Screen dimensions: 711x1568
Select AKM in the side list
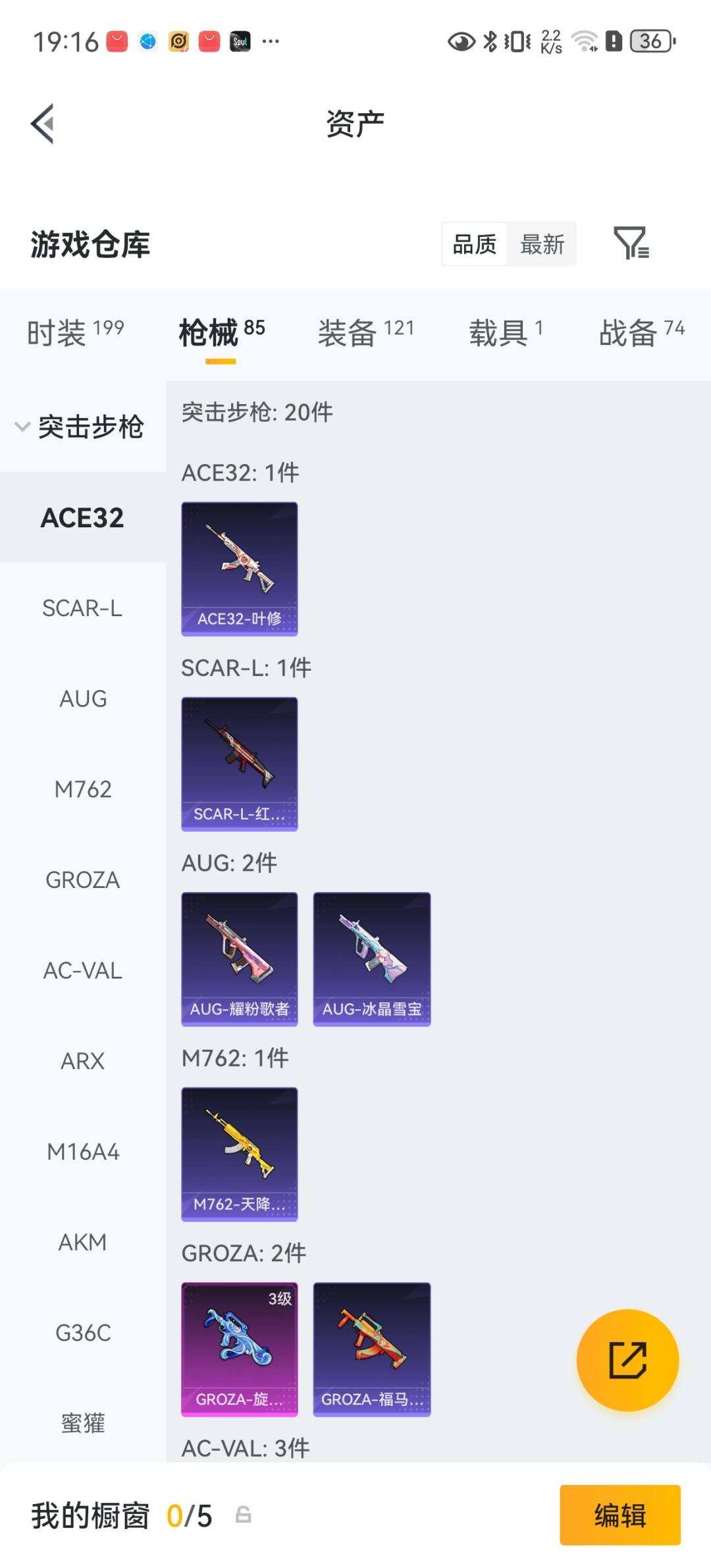click(83, 1242)
